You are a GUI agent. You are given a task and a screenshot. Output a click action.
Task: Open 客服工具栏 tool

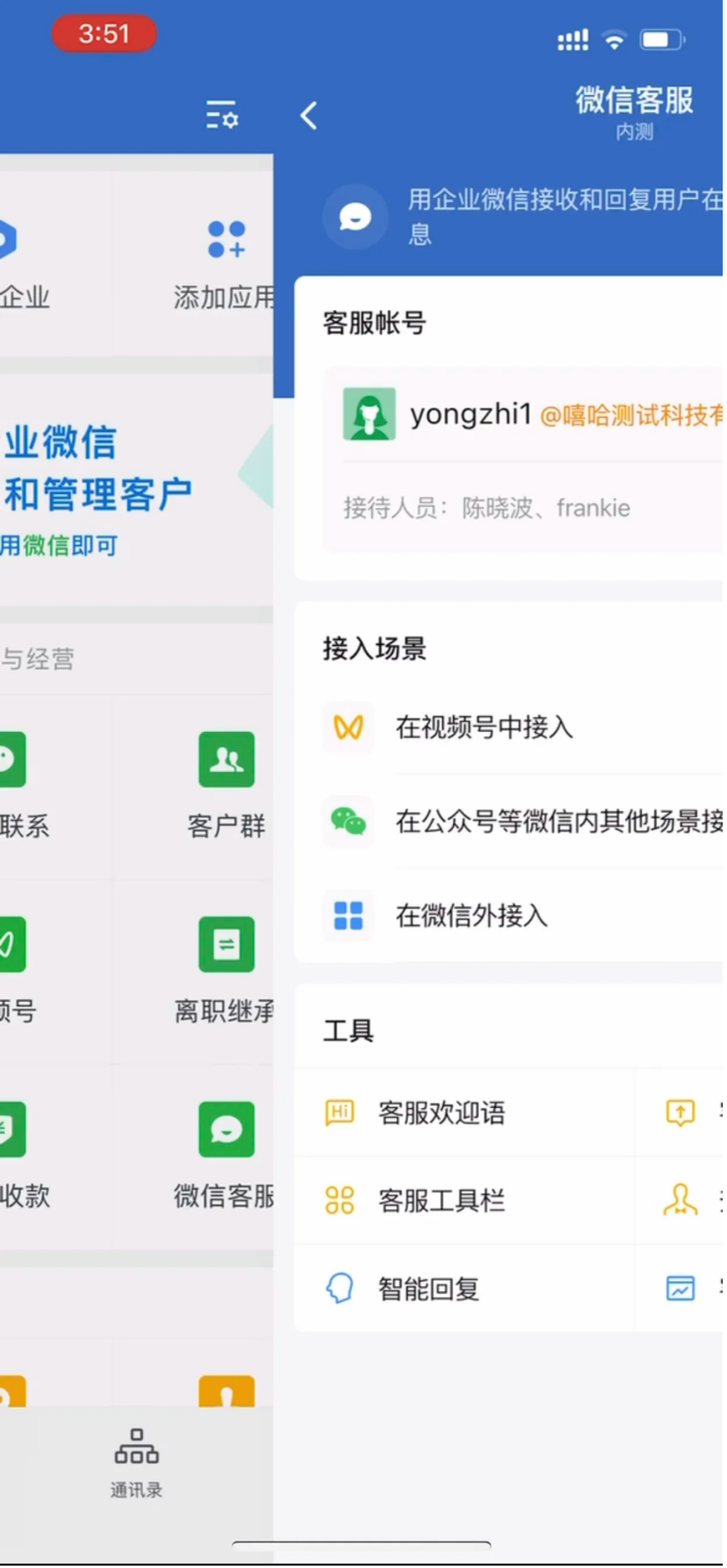pos(441,1200)
